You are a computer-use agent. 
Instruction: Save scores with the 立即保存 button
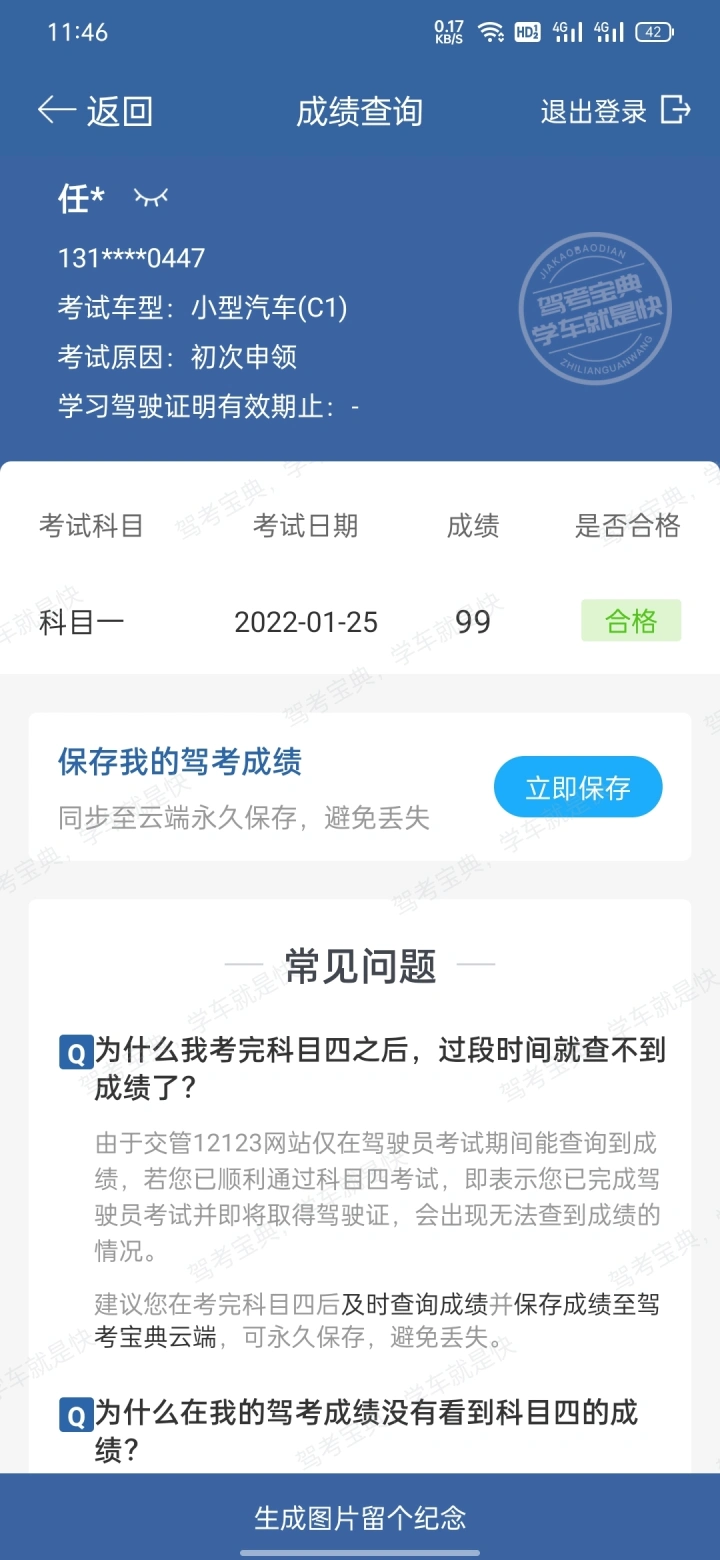[578, 787]
